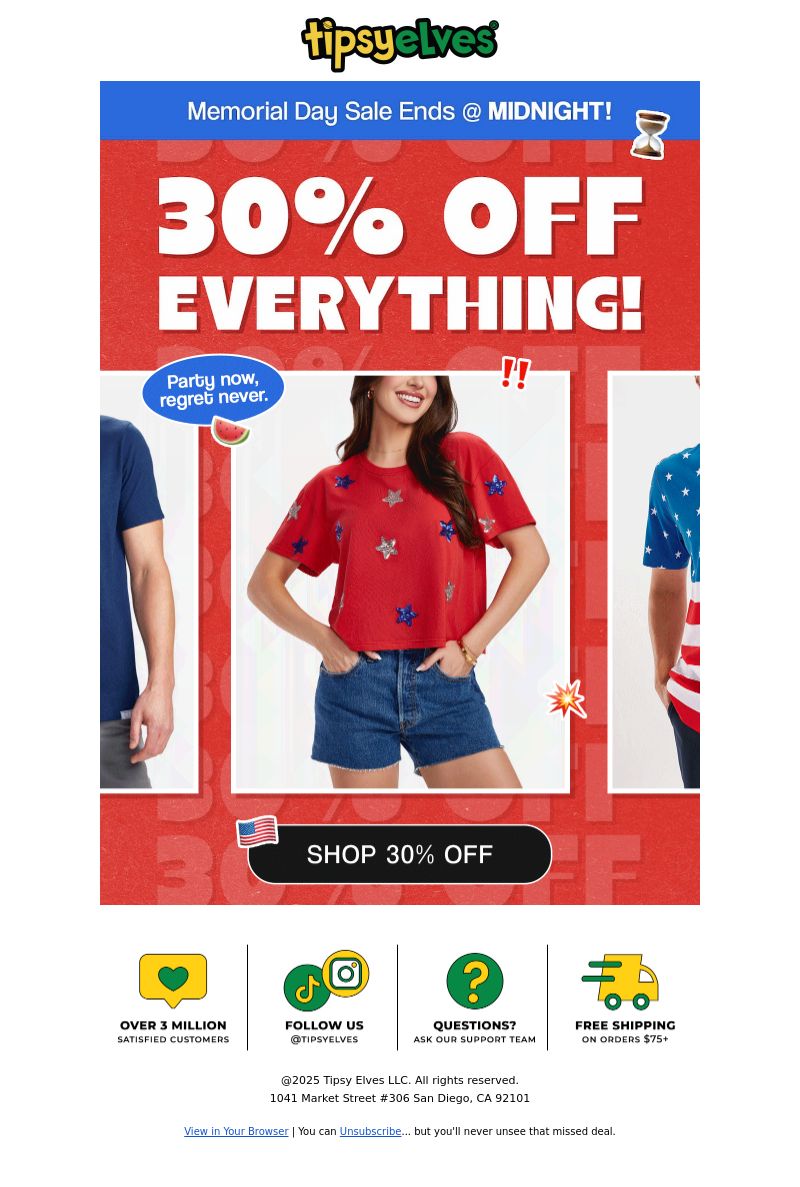Viewport: 800px width, 1187px height.
Task: Tap the Over 3 Million satisfied customers block
Action: [173, 997]
